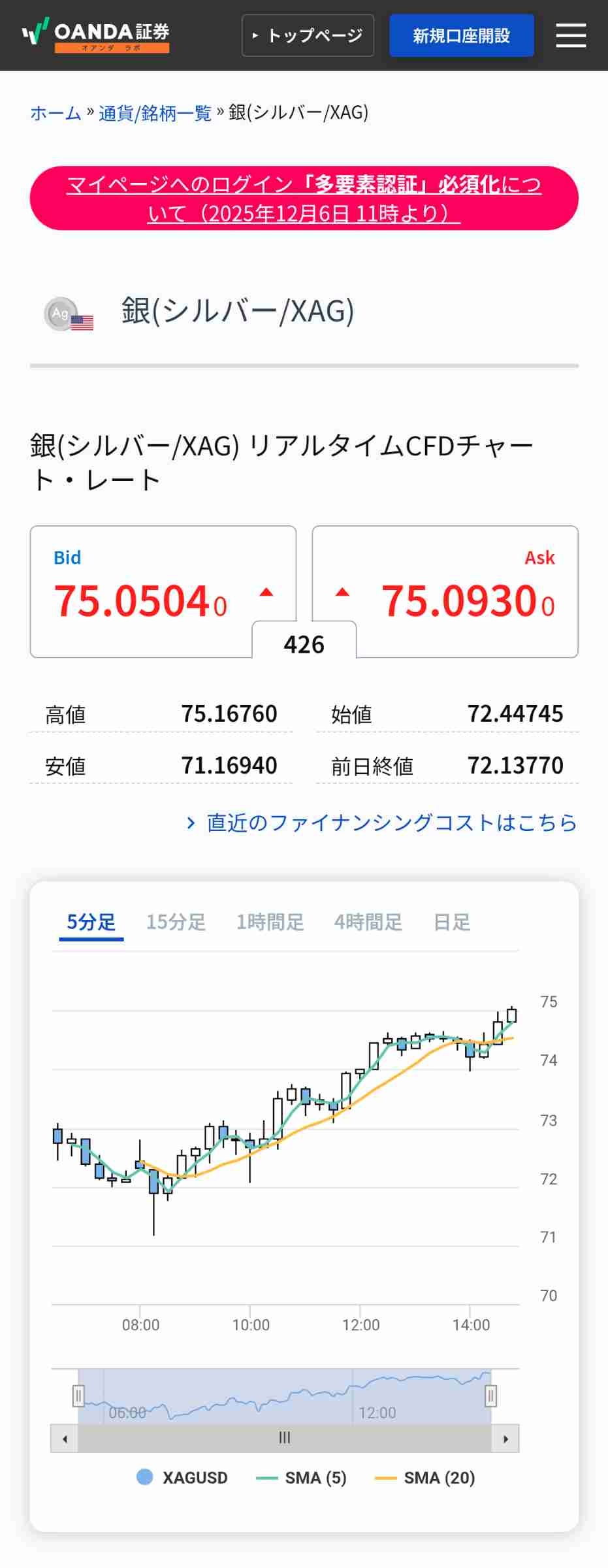Switch to 15分足 chart
This screenshot has height=1568, width=608.
[176, 922]
